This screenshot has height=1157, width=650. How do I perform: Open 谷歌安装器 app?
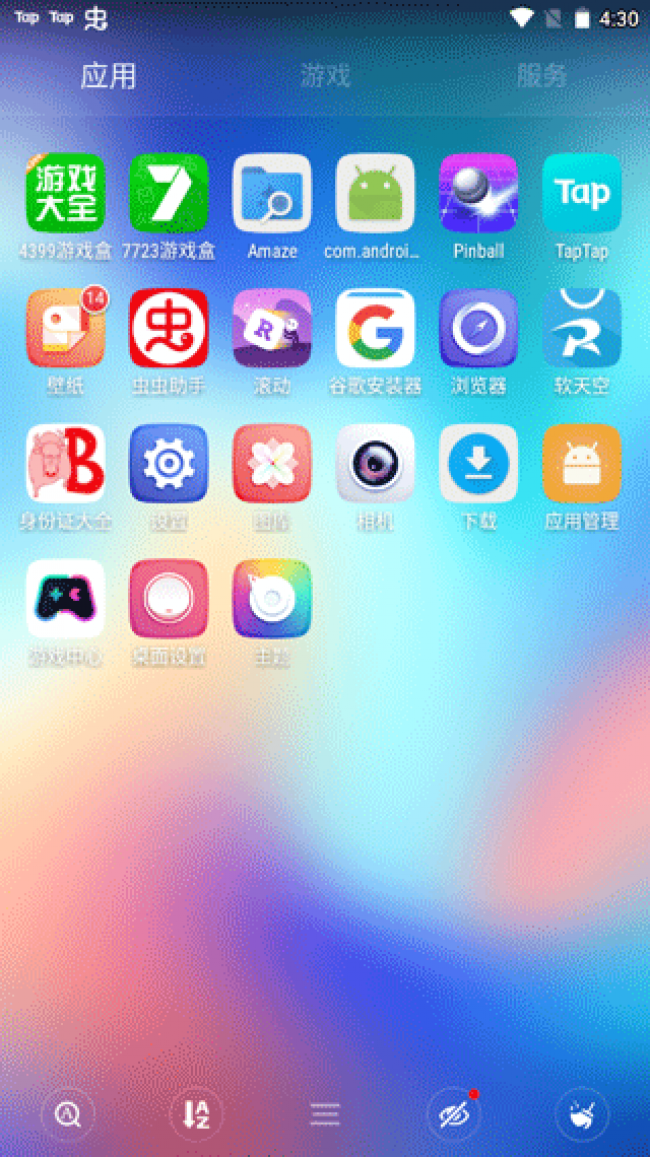[375, 329]
